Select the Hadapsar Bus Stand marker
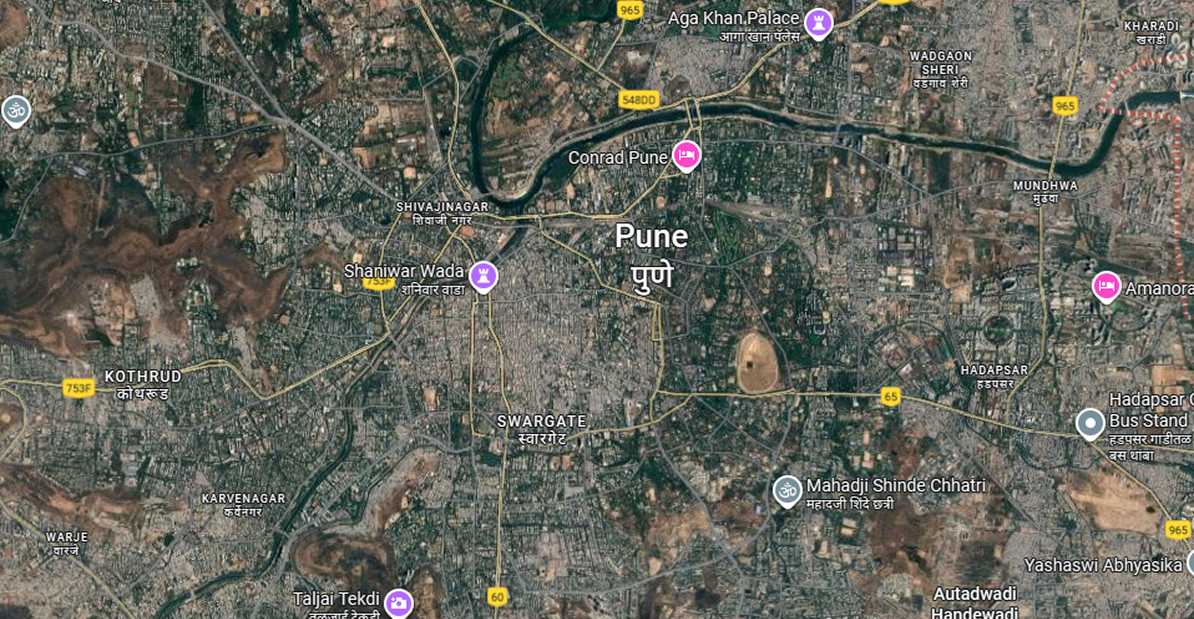 [1090, 423]
